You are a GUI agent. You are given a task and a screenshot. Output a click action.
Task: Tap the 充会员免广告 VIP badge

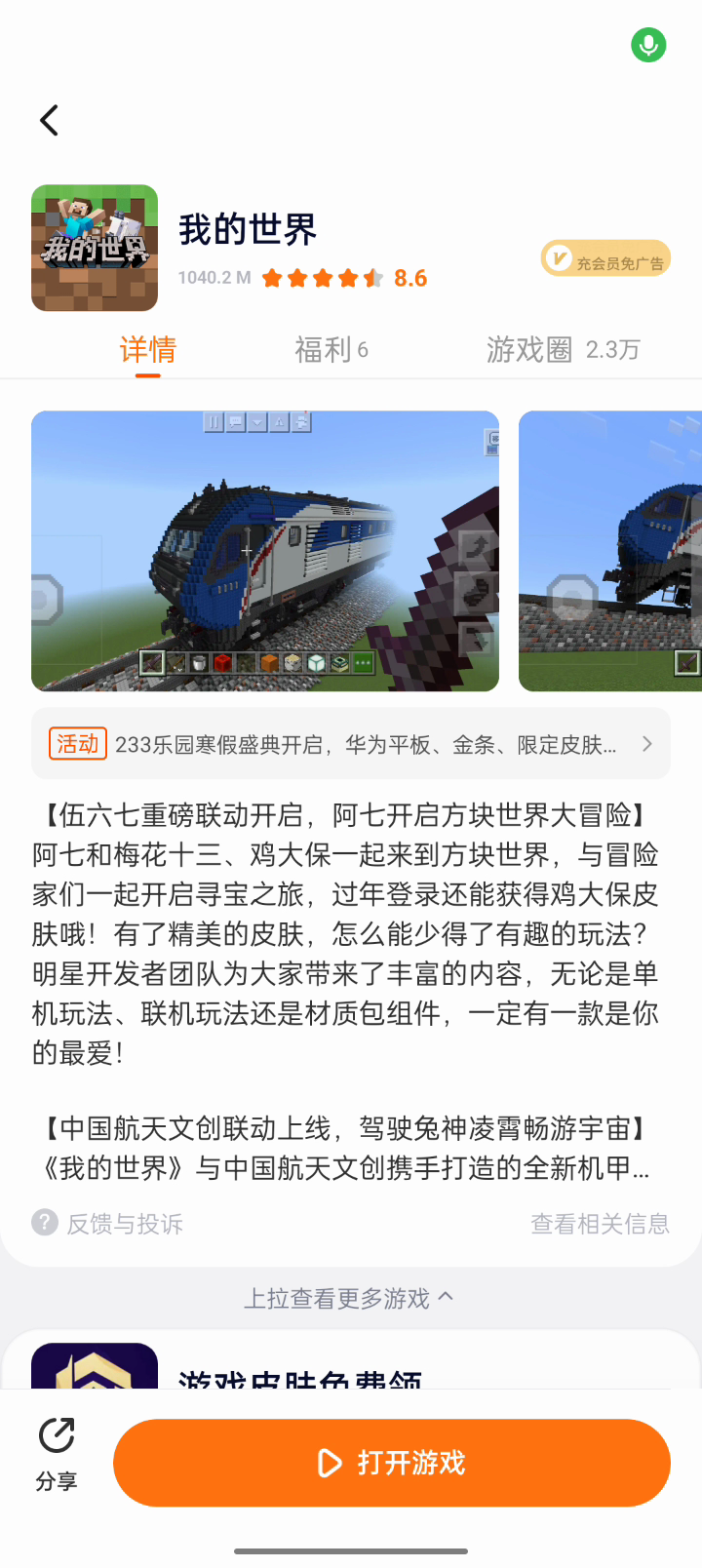point(605,259)
